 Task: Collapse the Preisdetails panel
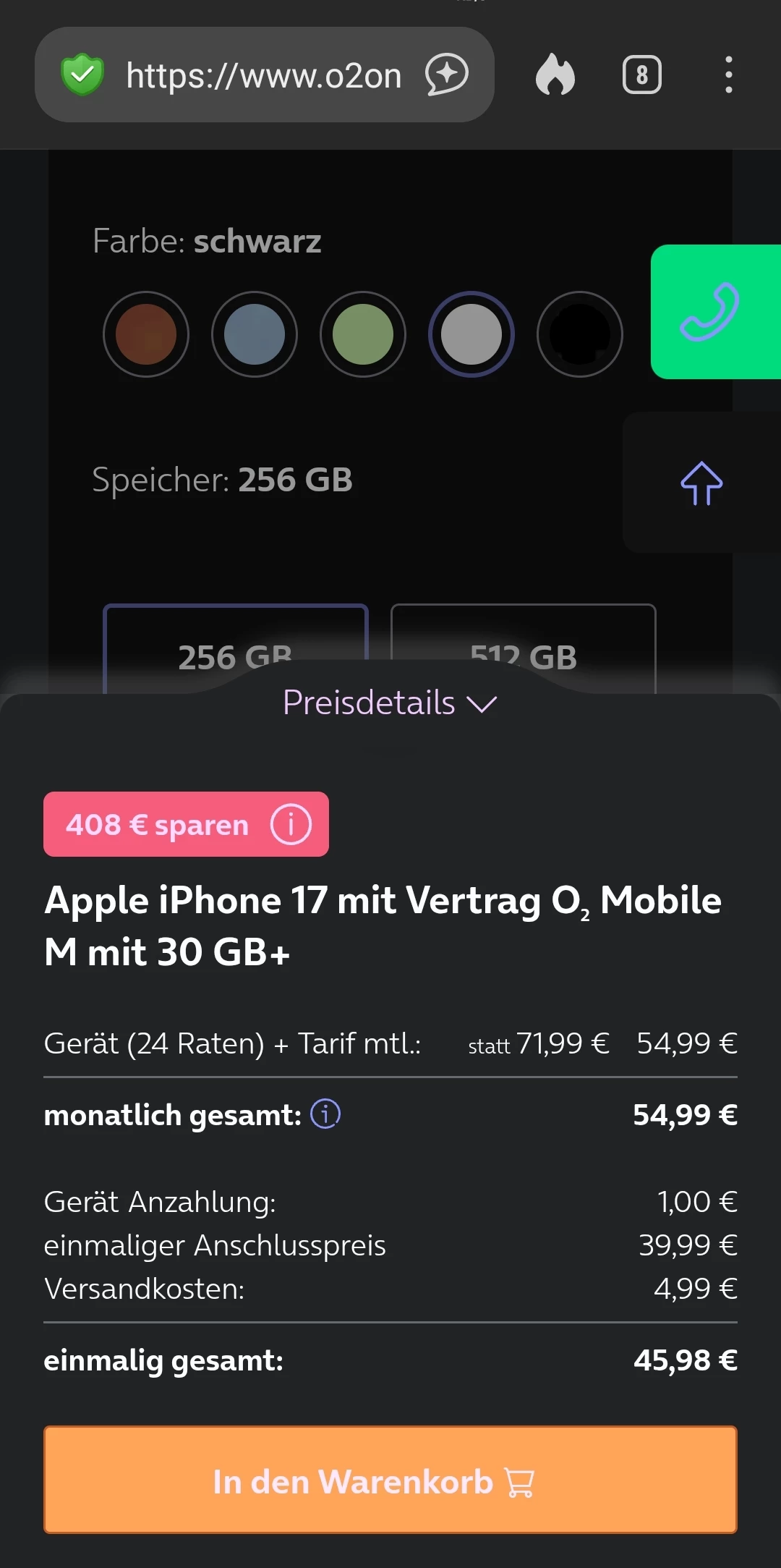(390, 703)
